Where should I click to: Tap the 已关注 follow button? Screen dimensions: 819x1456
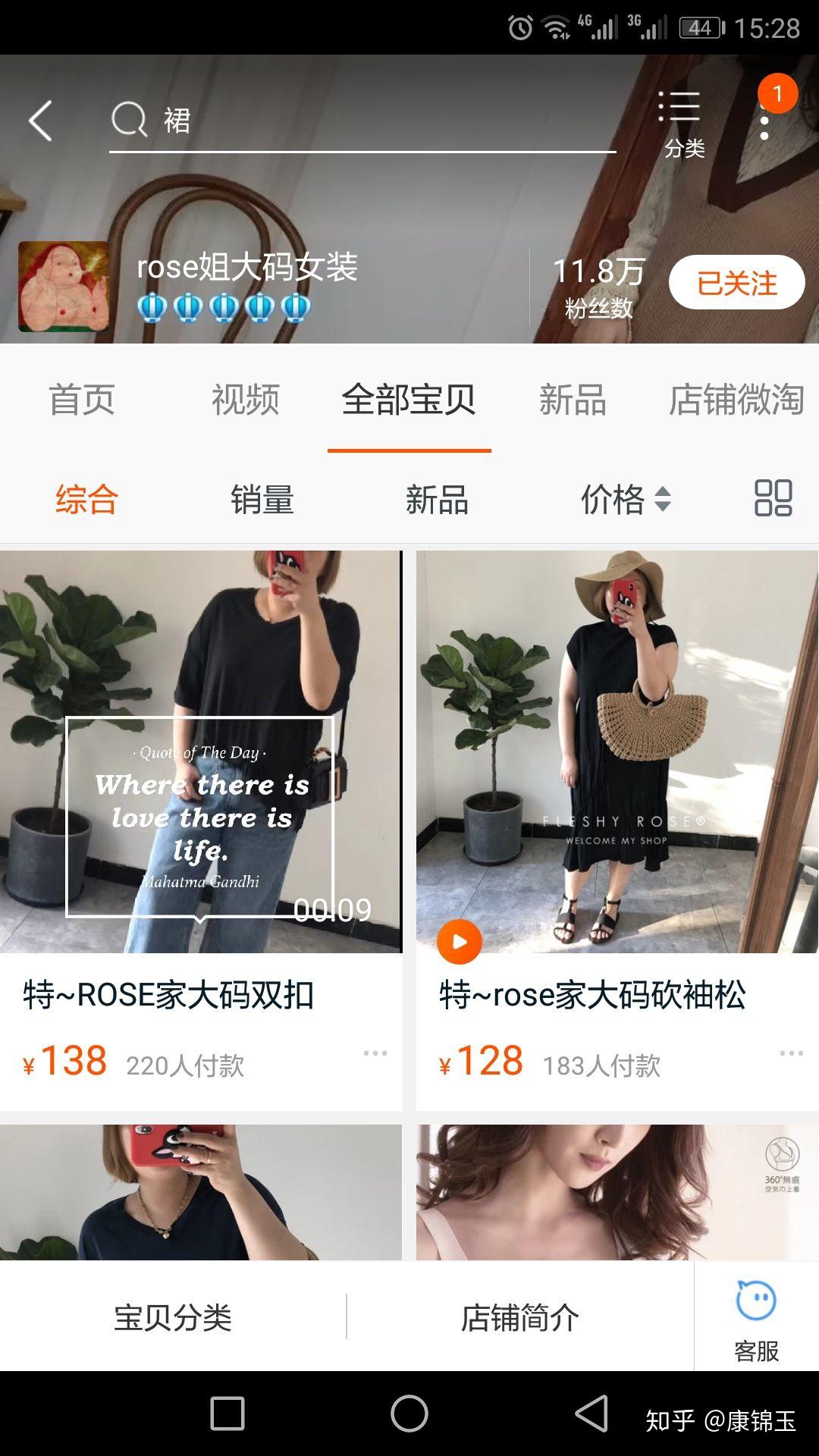coord(736,283)
